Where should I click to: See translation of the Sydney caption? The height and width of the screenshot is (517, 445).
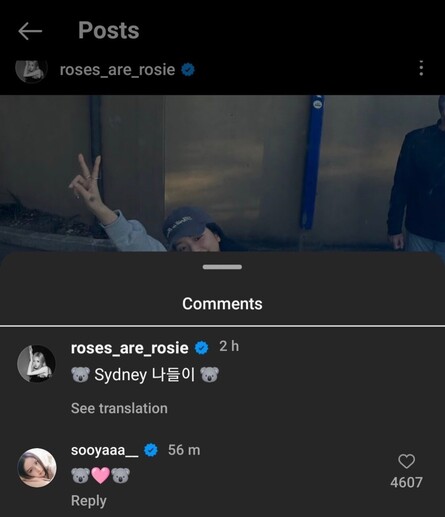[x=119, y=408]
